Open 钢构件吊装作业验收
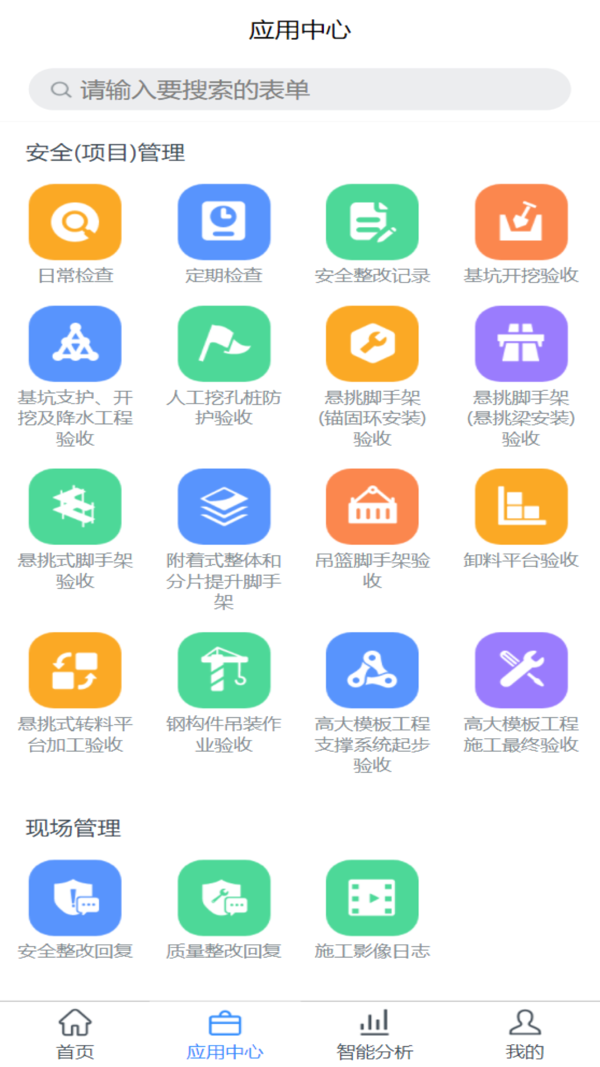Image resolution: width=600 pixels, height=1067 pixels. tap(224, 671)
